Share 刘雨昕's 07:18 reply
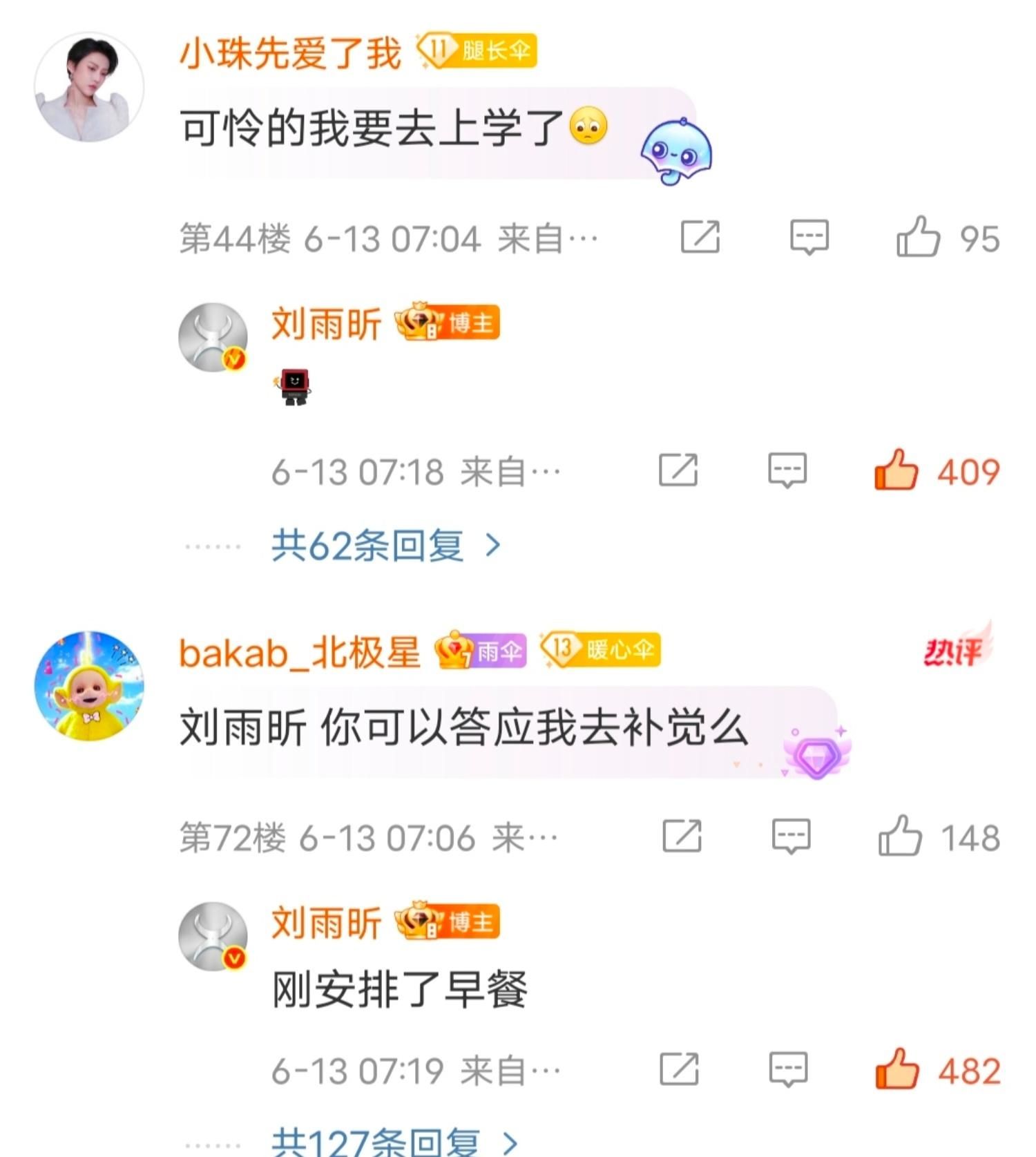The width and height of the screenshot is (1036, 1157). 678,470
